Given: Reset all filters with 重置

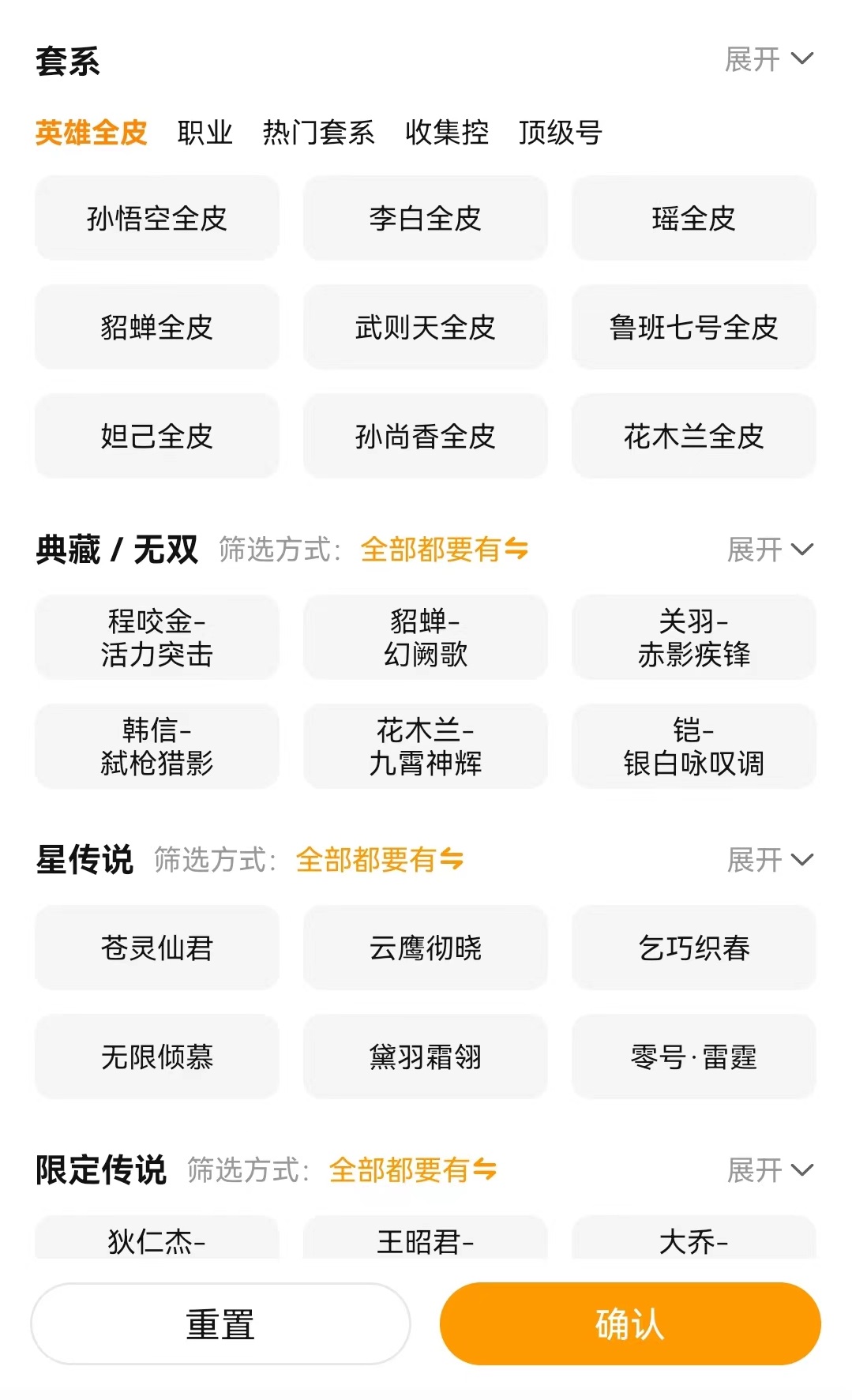Looking at the screenshot, I should pyautogui.click(x=220, y=1324).
